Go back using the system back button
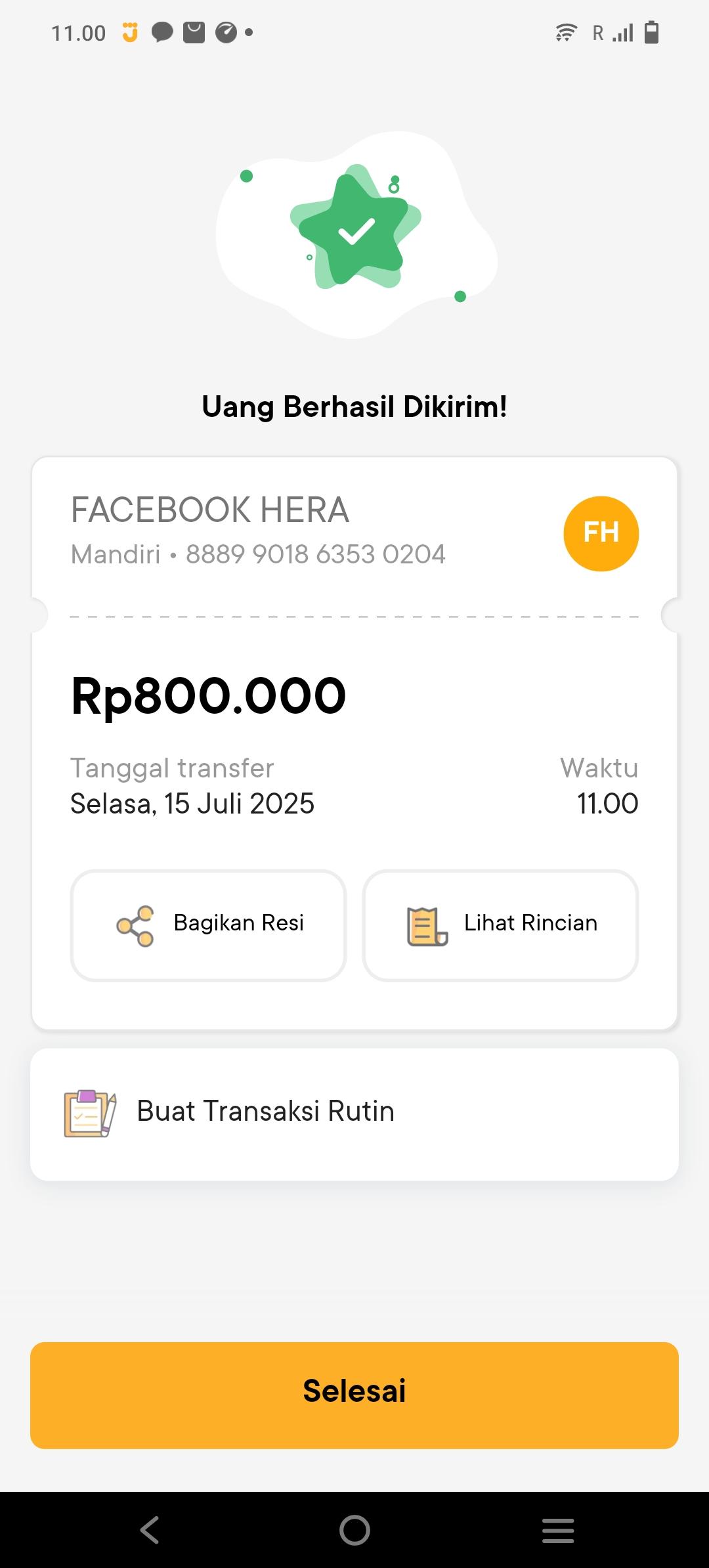The height and width of the screenshot is (1568, 709). click(x=150, y=1530)
